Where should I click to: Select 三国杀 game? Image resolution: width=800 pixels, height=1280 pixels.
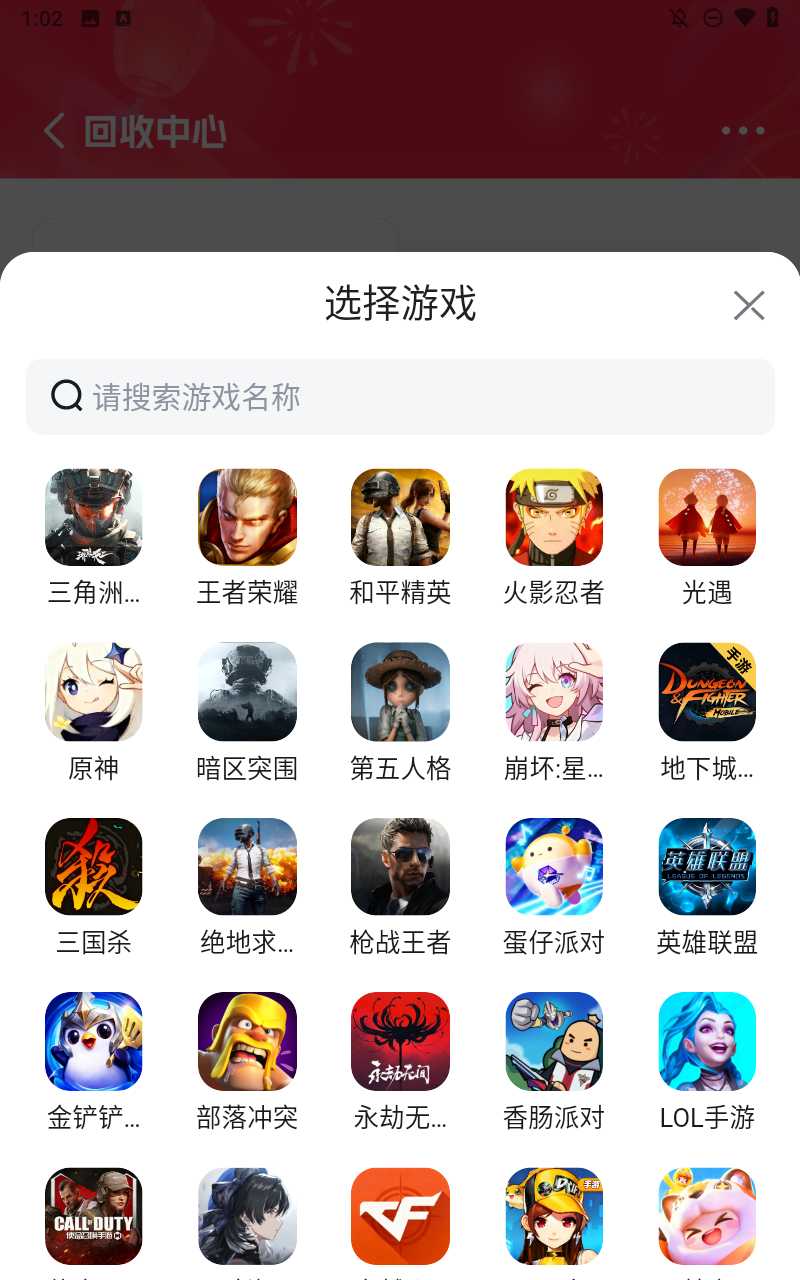(94, 867)
